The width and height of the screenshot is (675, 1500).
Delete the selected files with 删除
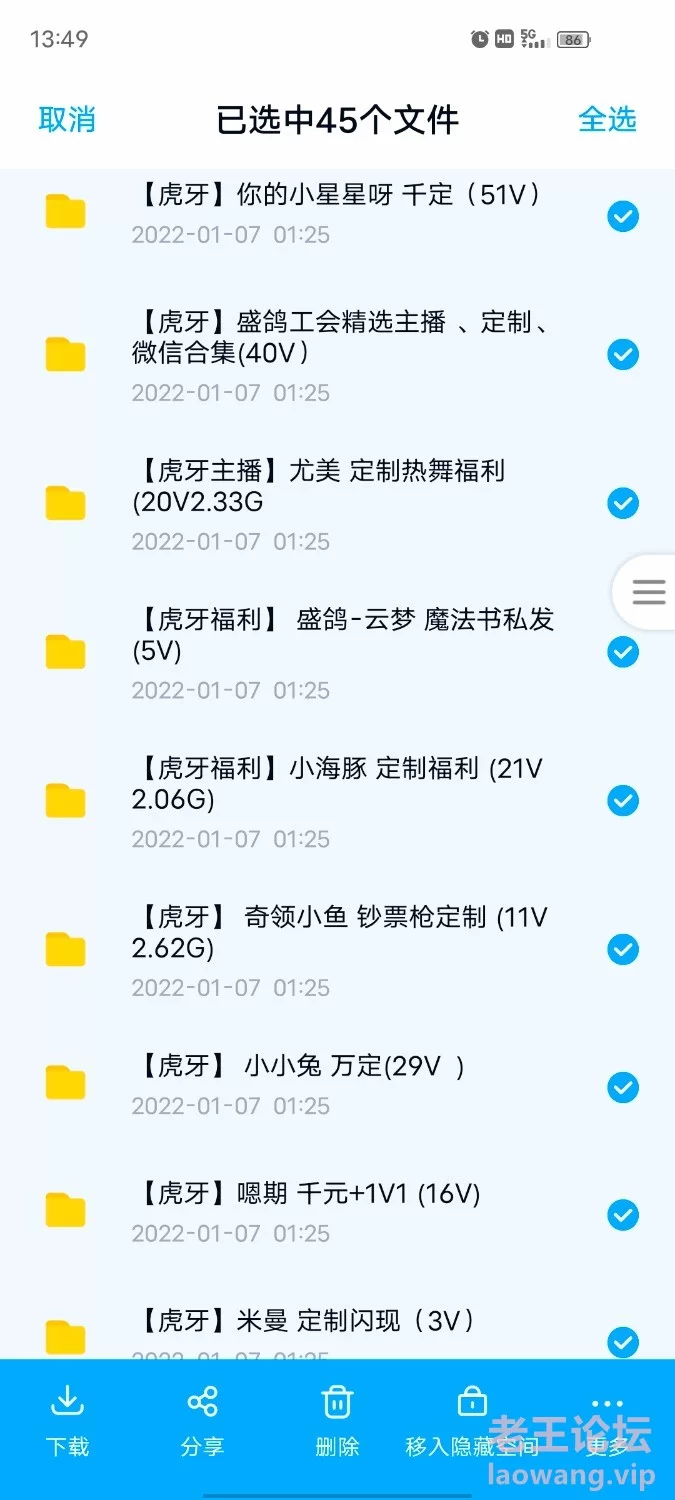337,1420
